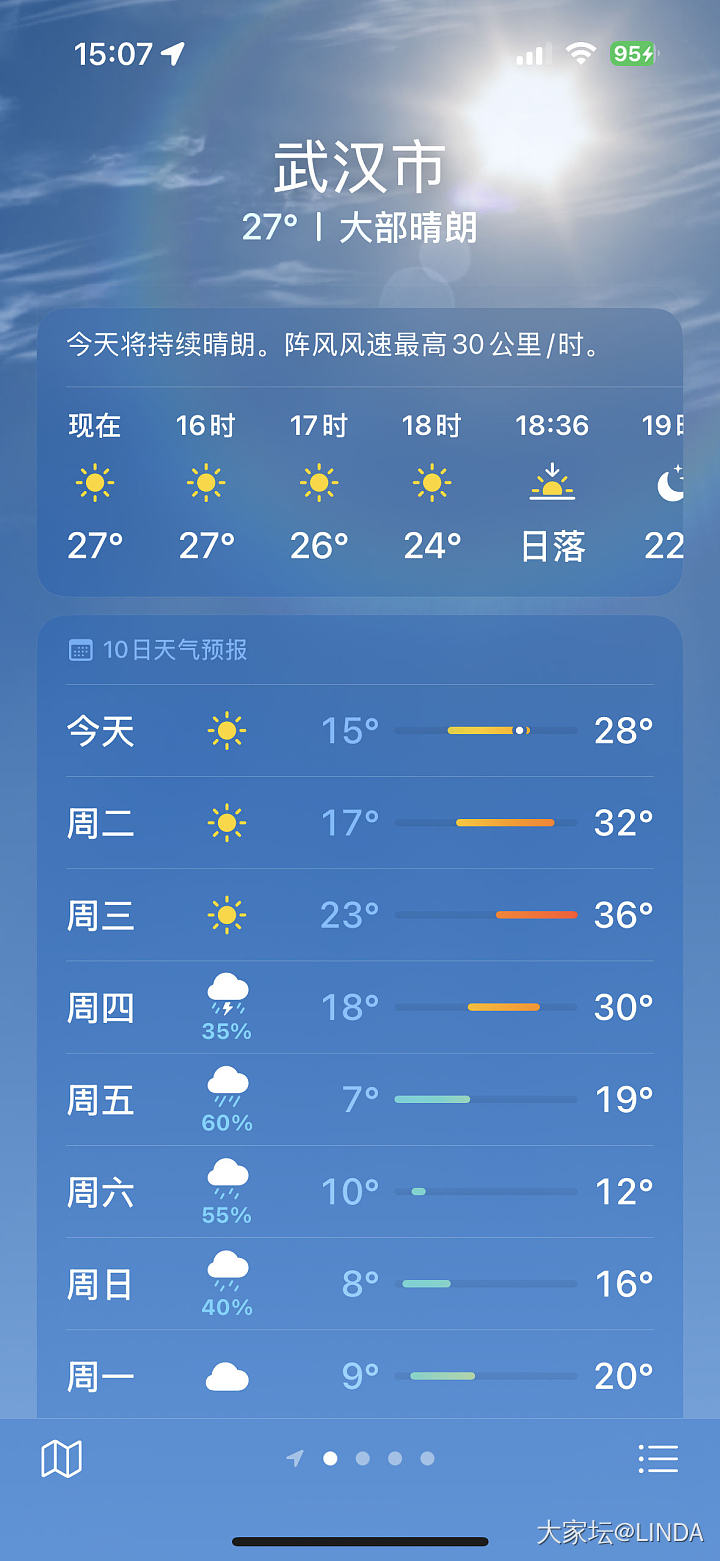This screenshot has height=1561, width=720.
Task: Open today's forecast row 今天
Action: [360, 731]
